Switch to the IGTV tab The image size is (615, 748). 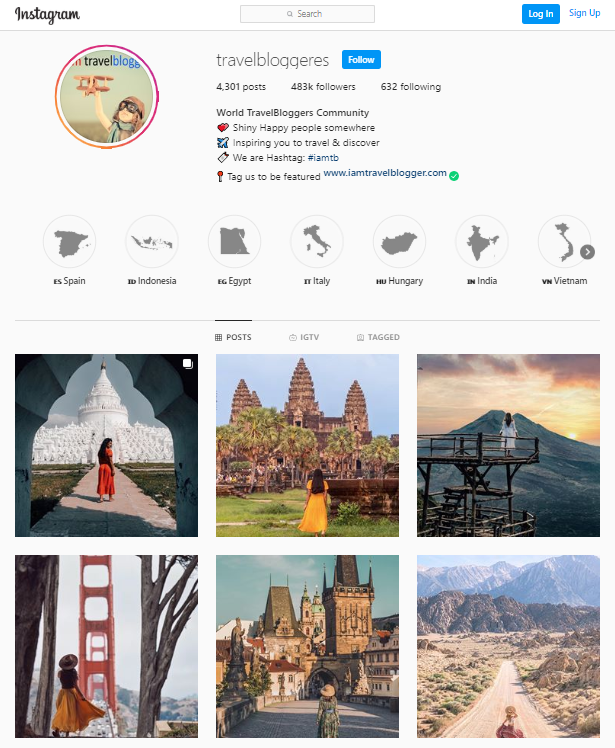tap(302, 338)
